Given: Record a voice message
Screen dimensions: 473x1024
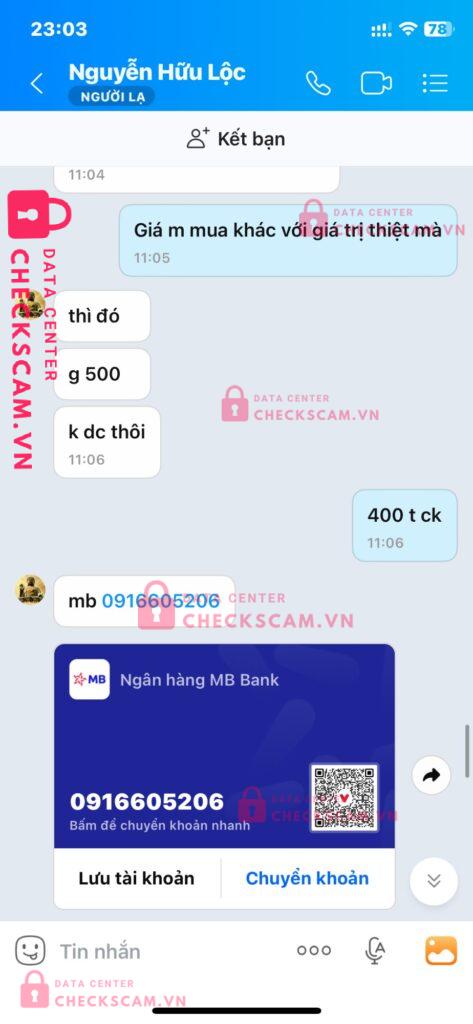Looking at the screenshot, I should [x=375, y=951].
